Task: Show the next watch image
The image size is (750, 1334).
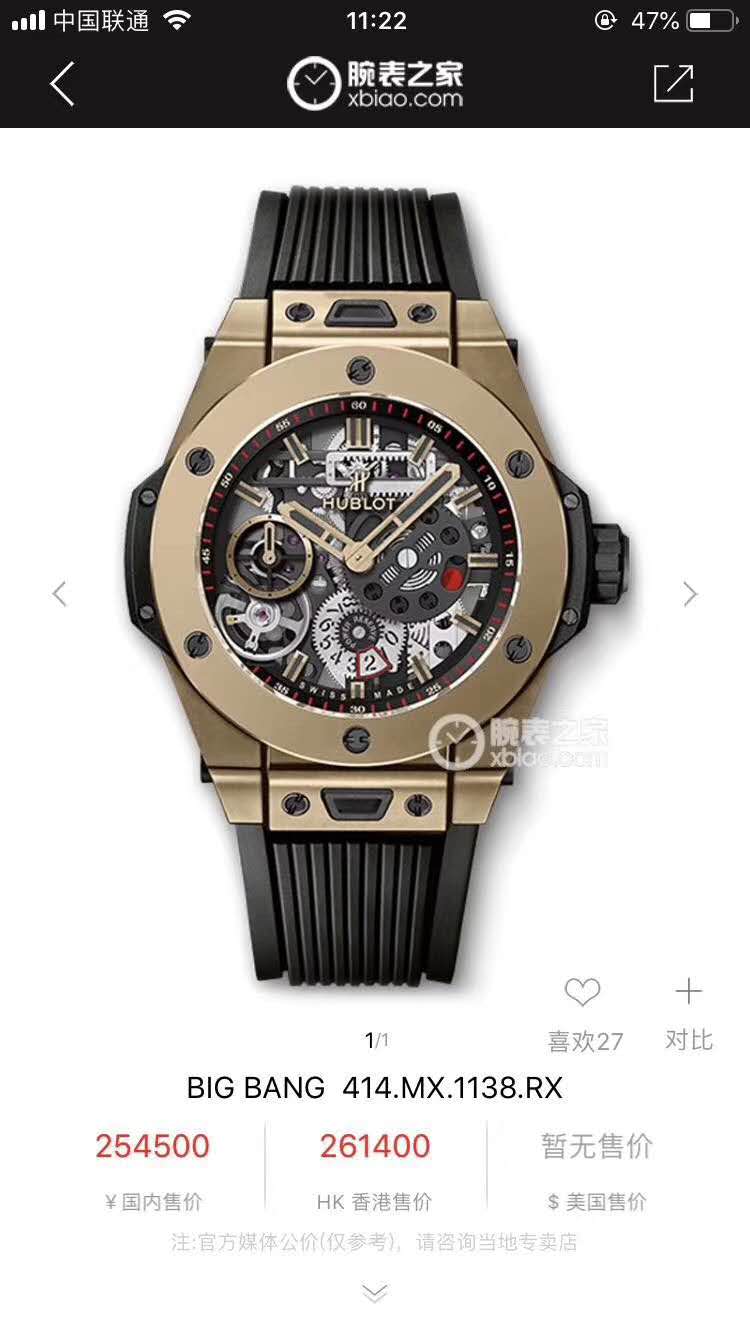Action: (690, 593)
